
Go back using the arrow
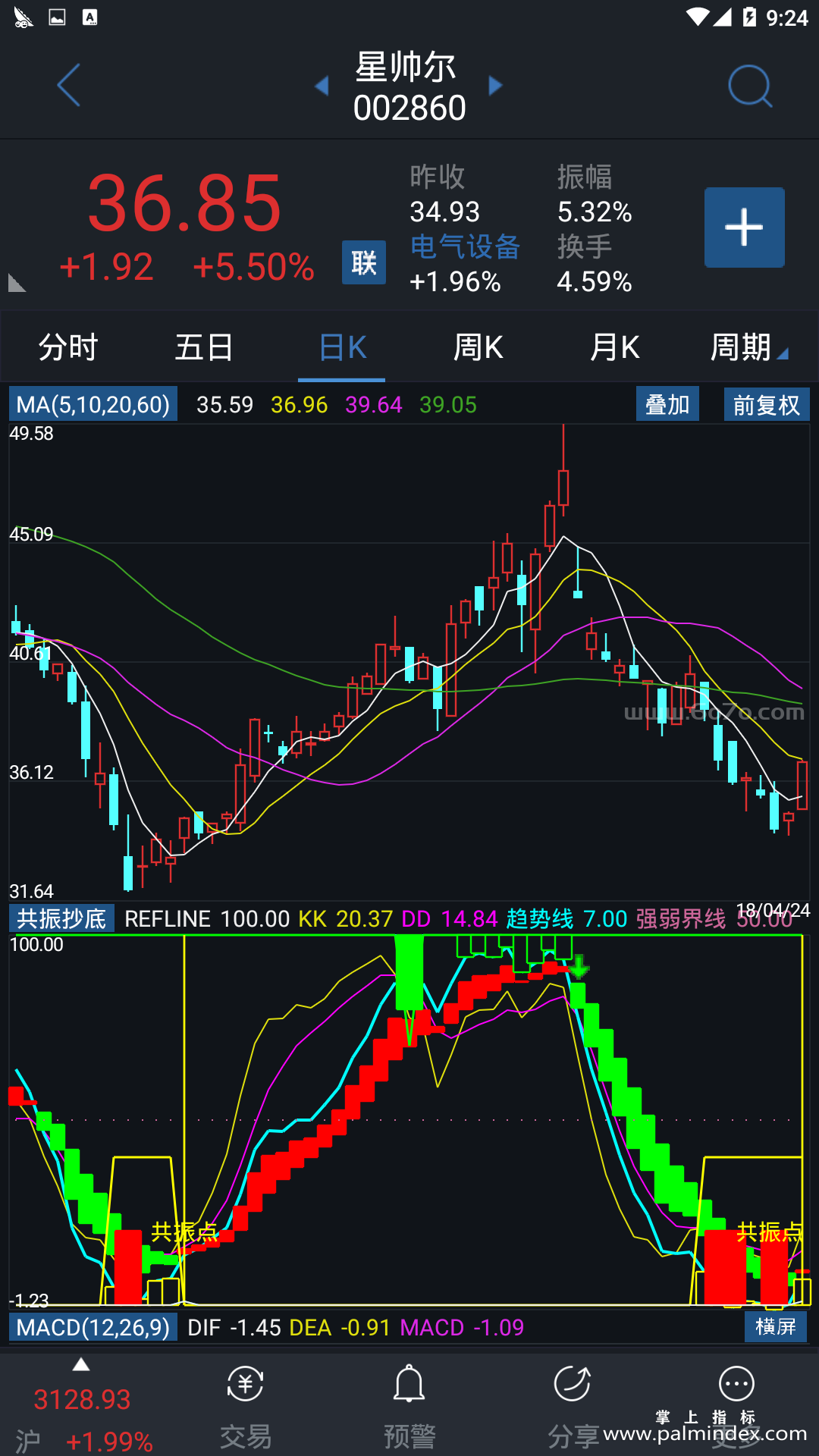click(69, 85)
